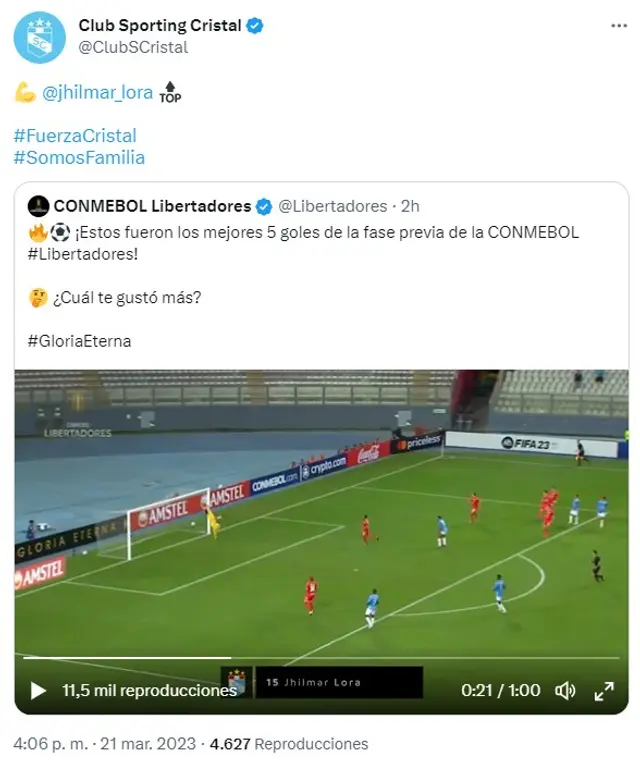The width and height of the screenshot is (640, 763).
Task: Open the @jhilmar_lora mention
Action: [98, 93]
